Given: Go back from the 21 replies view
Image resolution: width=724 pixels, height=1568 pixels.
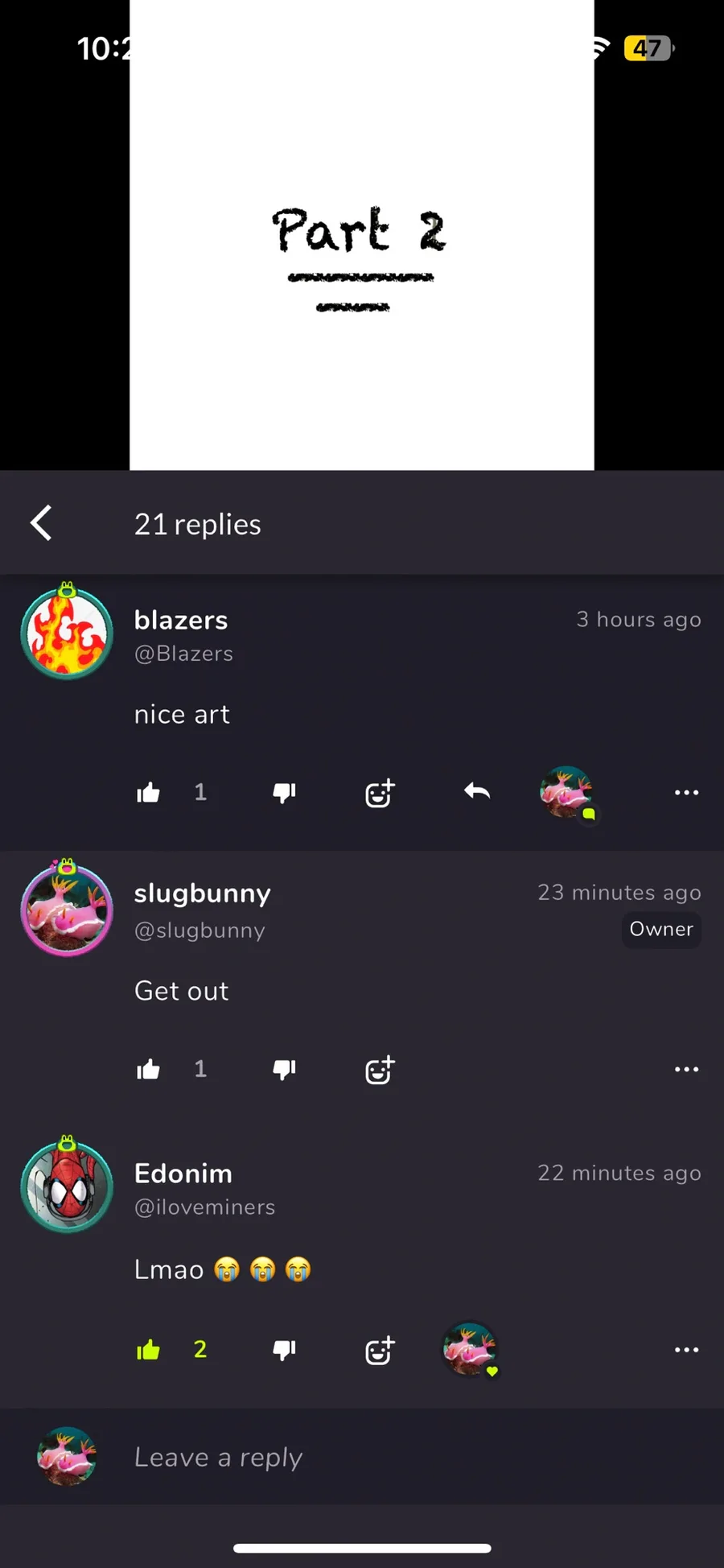Looking at the screenshot, I should (x=42, y=523).
